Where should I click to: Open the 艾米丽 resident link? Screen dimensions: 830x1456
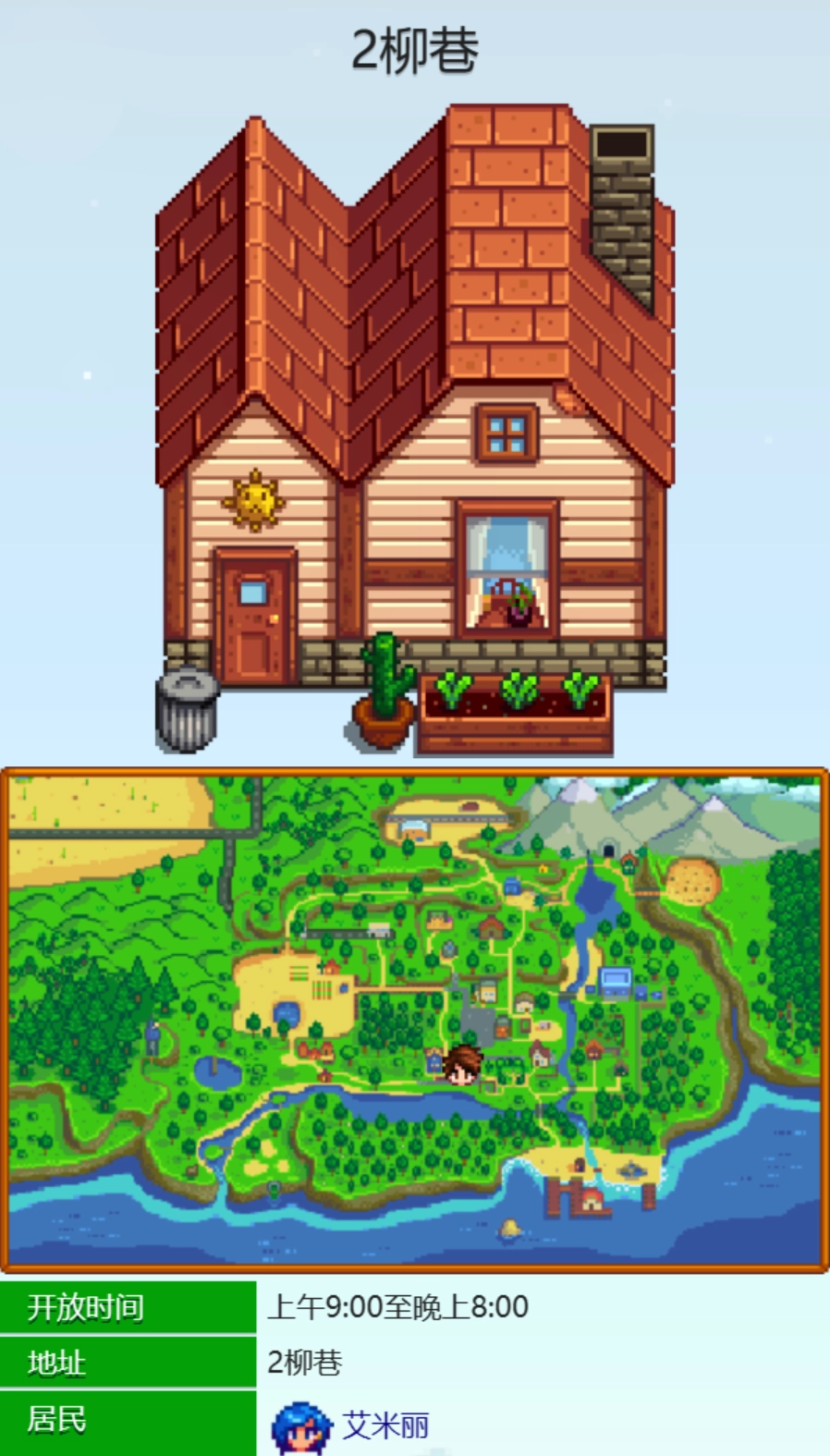click(385, 1425)
